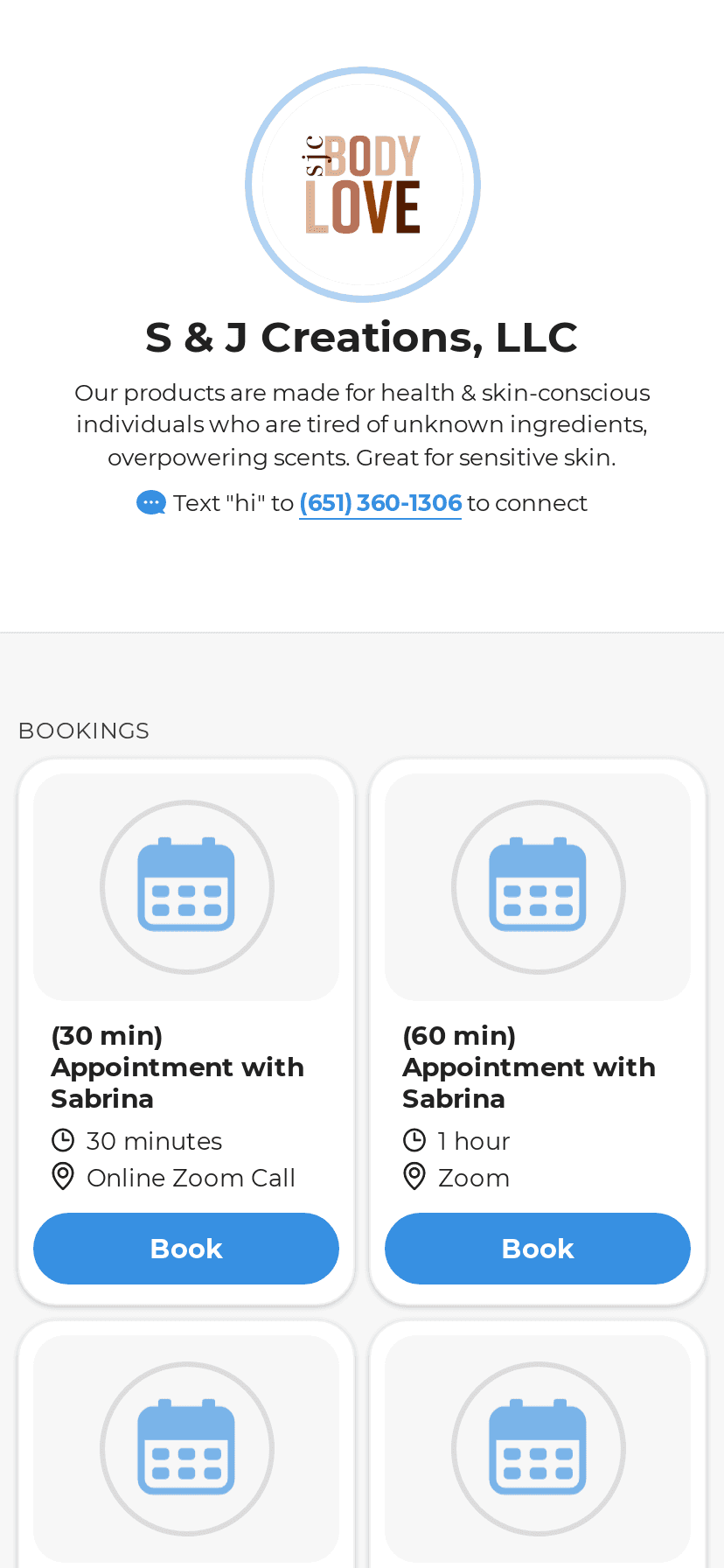
Task: Call the (651) 360-1306 phone link
Action: click(380, 503)
